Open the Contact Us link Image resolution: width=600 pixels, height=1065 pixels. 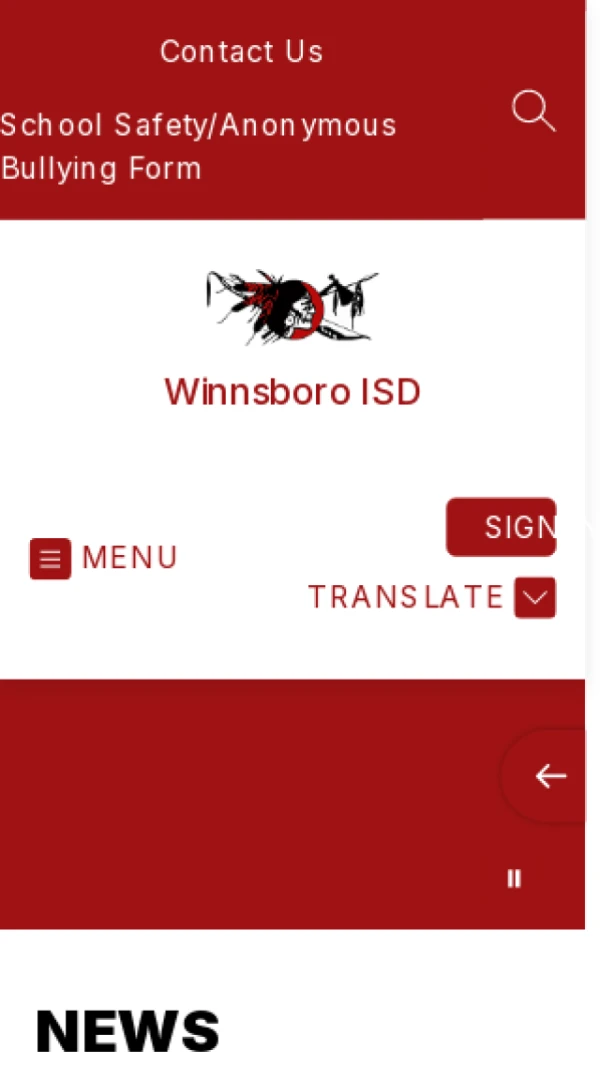(x=241, y=51)
